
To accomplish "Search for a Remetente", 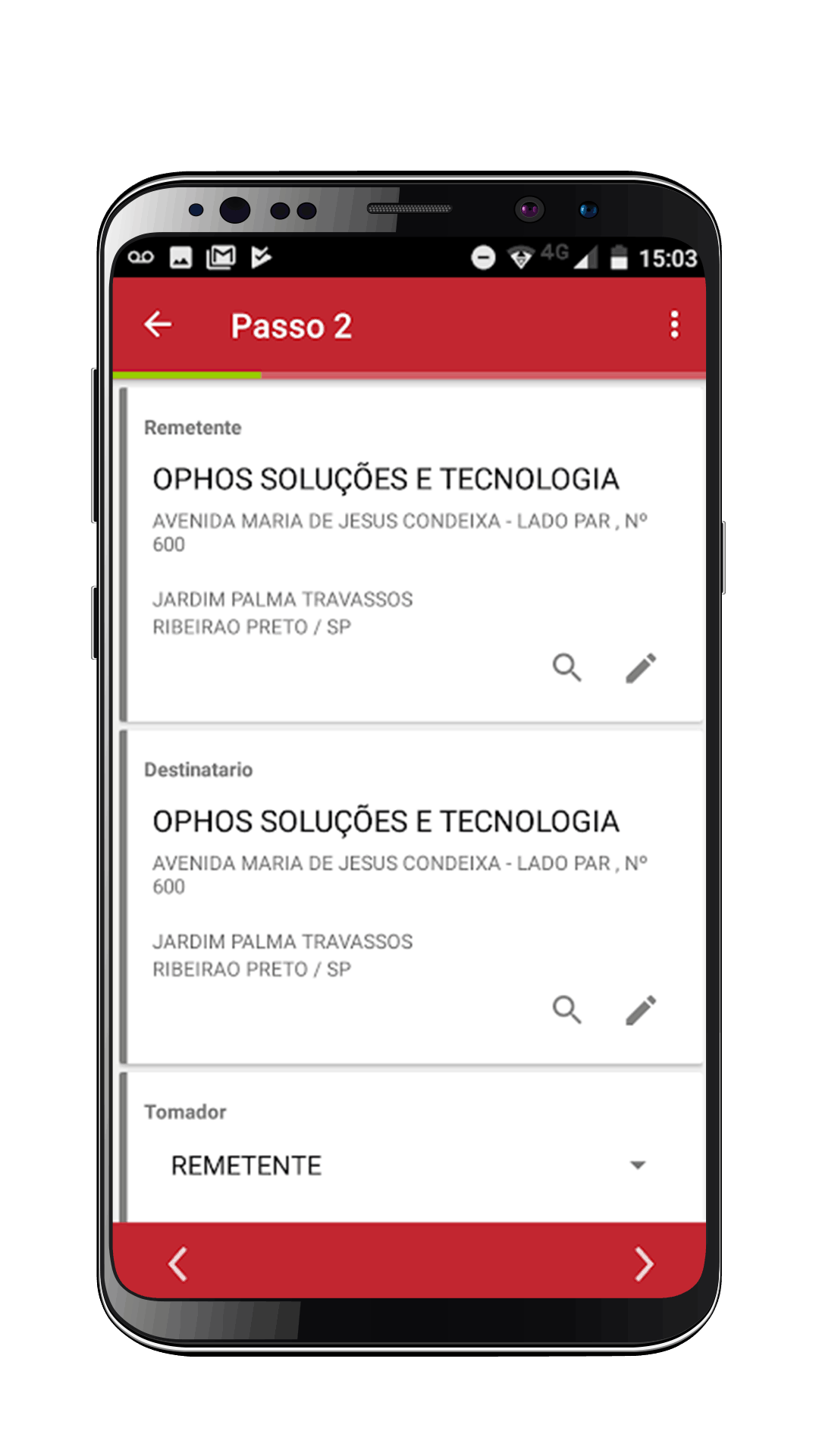I will click(566, 667).
